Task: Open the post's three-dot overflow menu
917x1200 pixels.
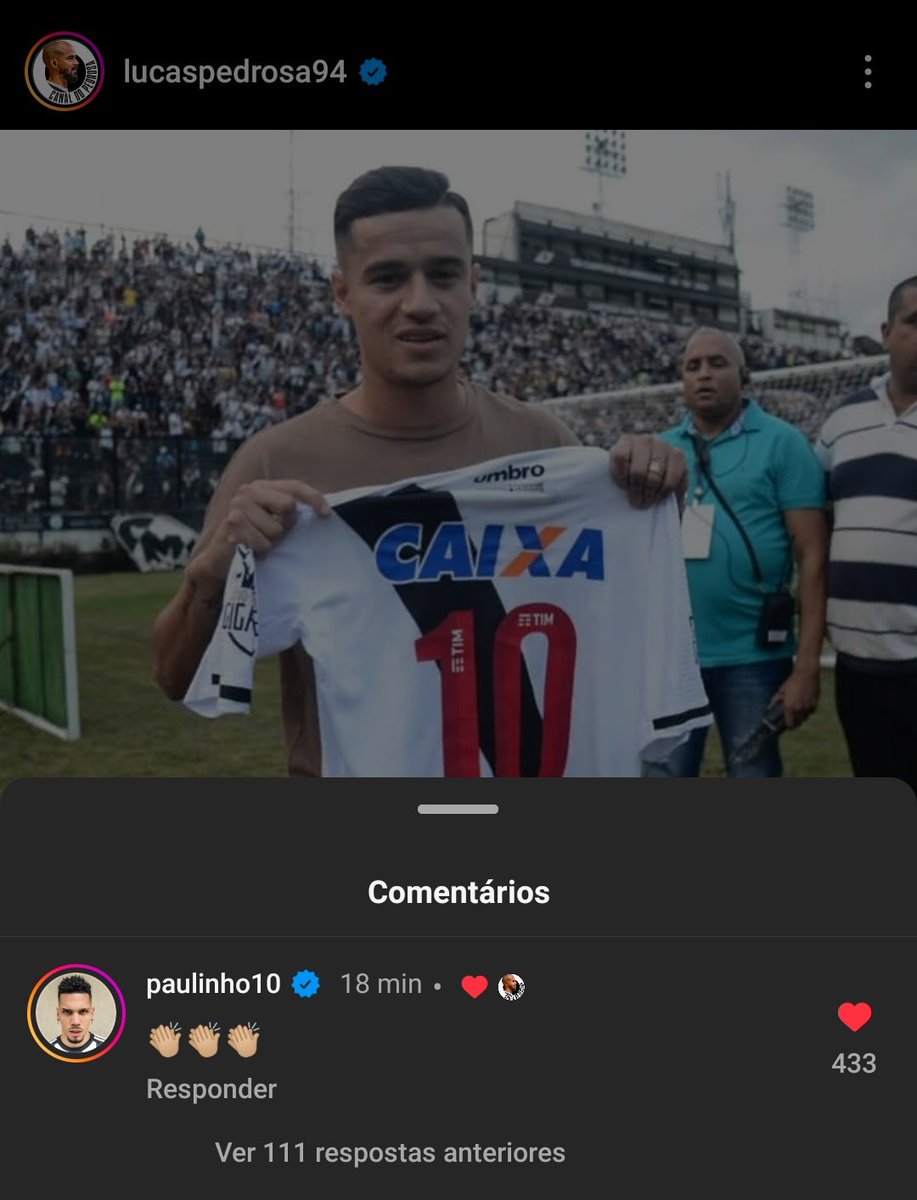Action: (x=867, y=72)
